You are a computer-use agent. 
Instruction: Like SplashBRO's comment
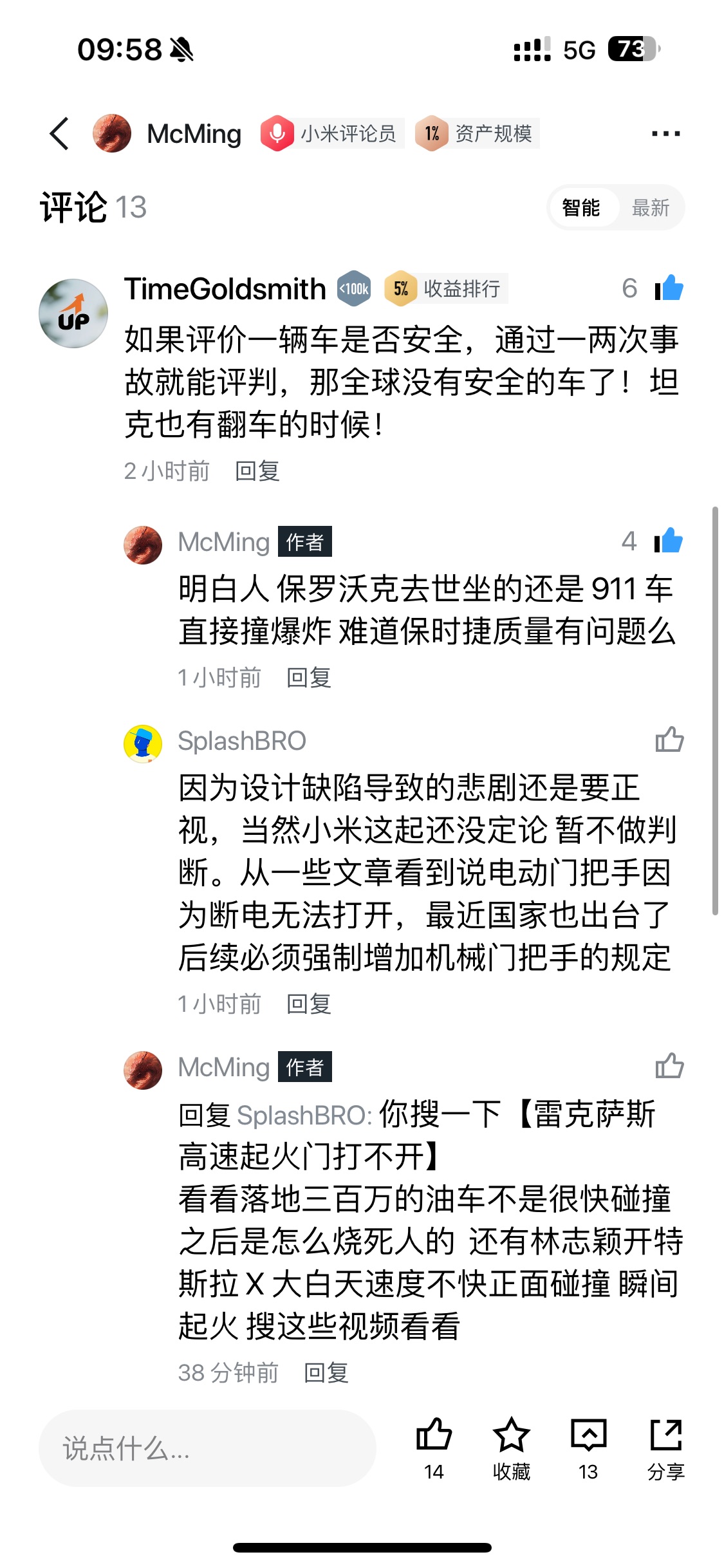(669, 740)
